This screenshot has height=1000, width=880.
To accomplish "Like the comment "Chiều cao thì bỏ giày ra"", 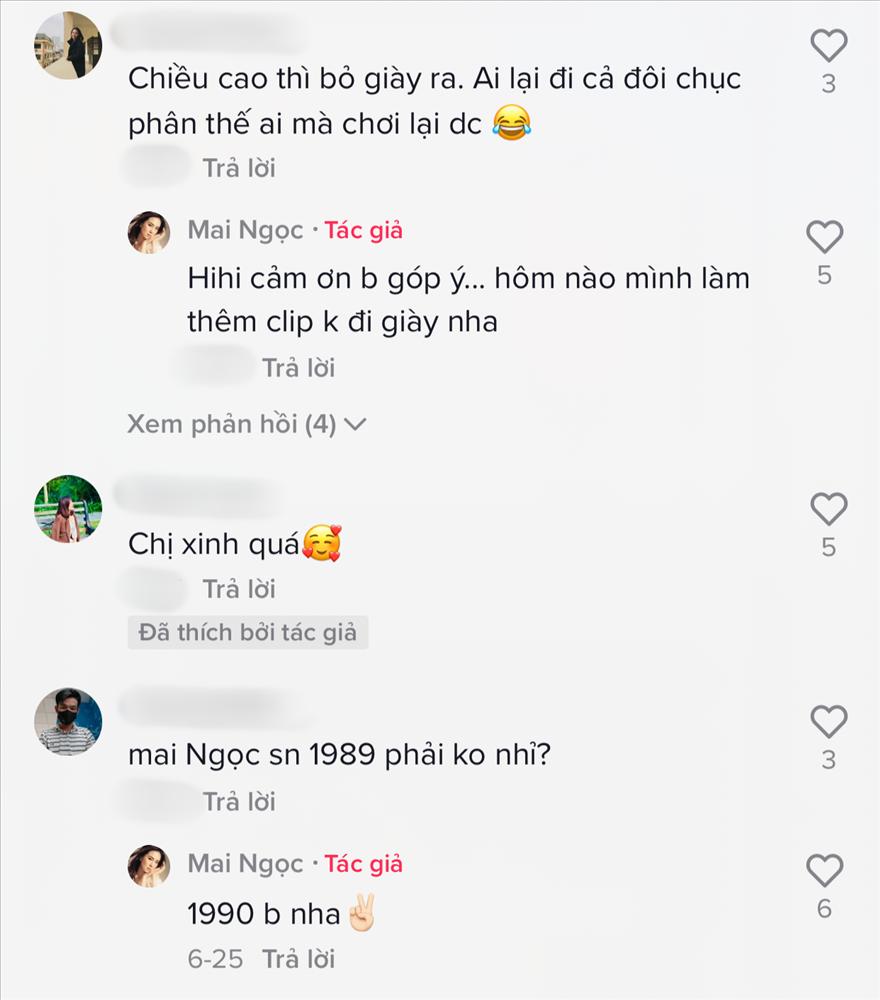I will click(x=828, y=46).
